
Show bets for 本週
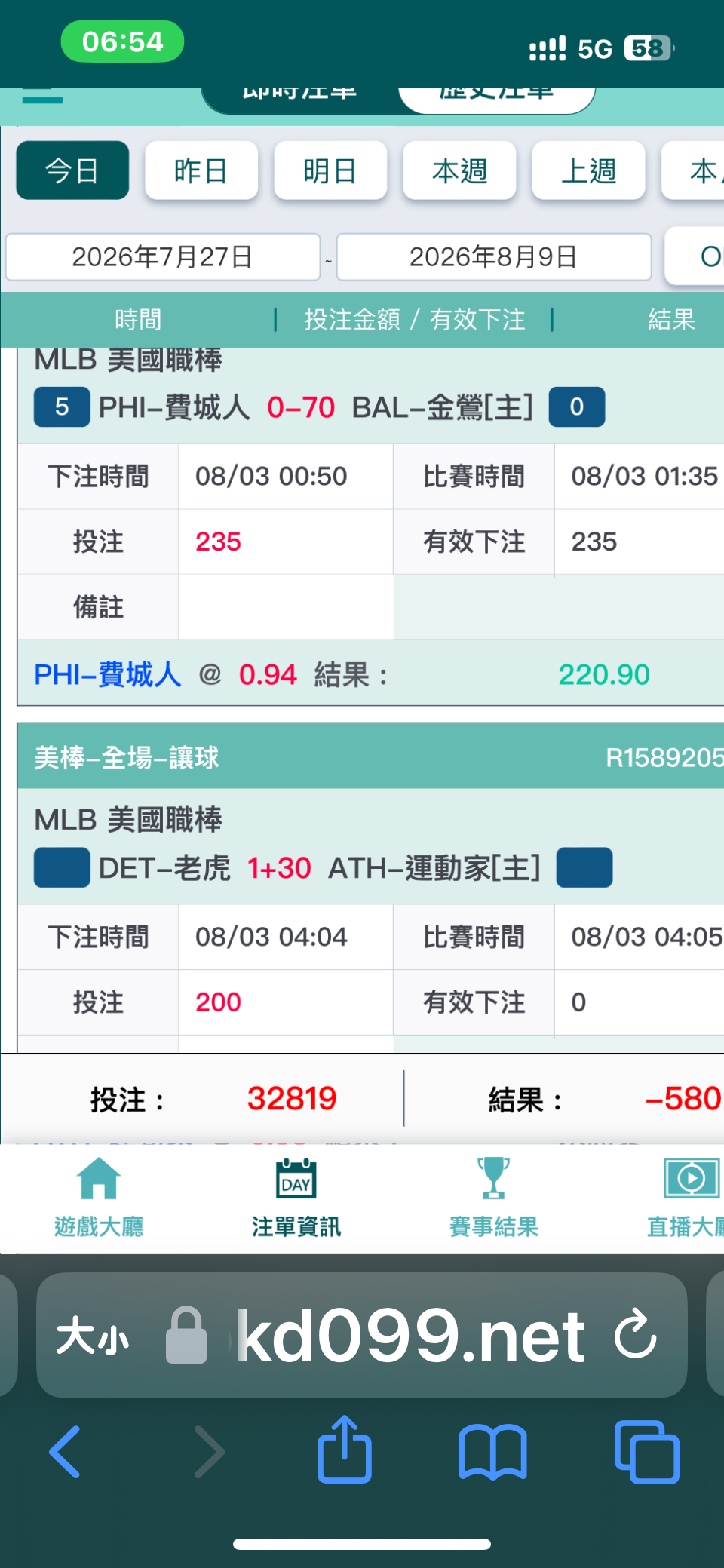[x=459, y=170]
